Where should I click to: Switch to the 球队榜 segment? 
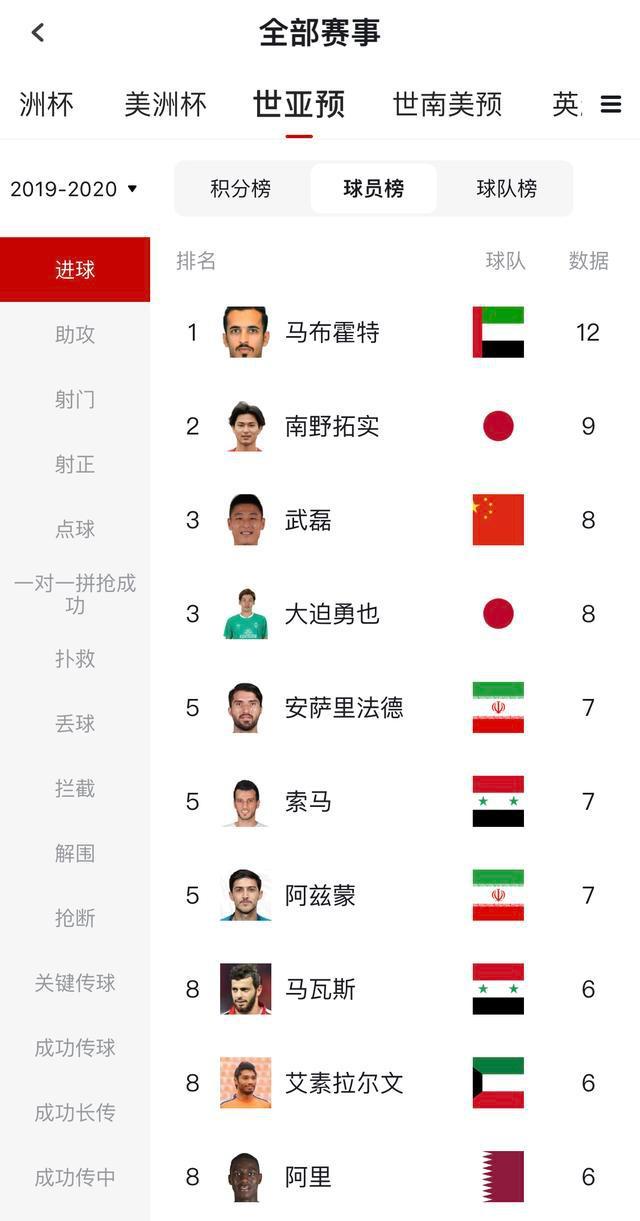506,189
